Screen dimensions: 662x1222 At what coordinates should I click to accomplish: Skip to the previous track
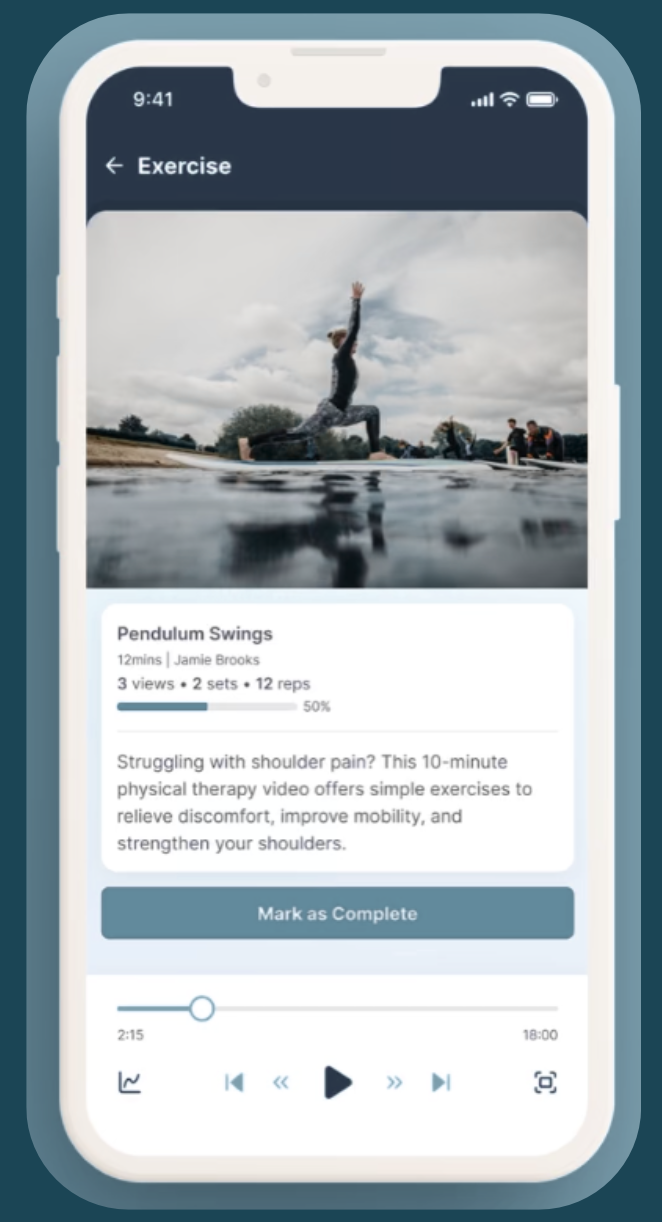(x=234, y=1082)
